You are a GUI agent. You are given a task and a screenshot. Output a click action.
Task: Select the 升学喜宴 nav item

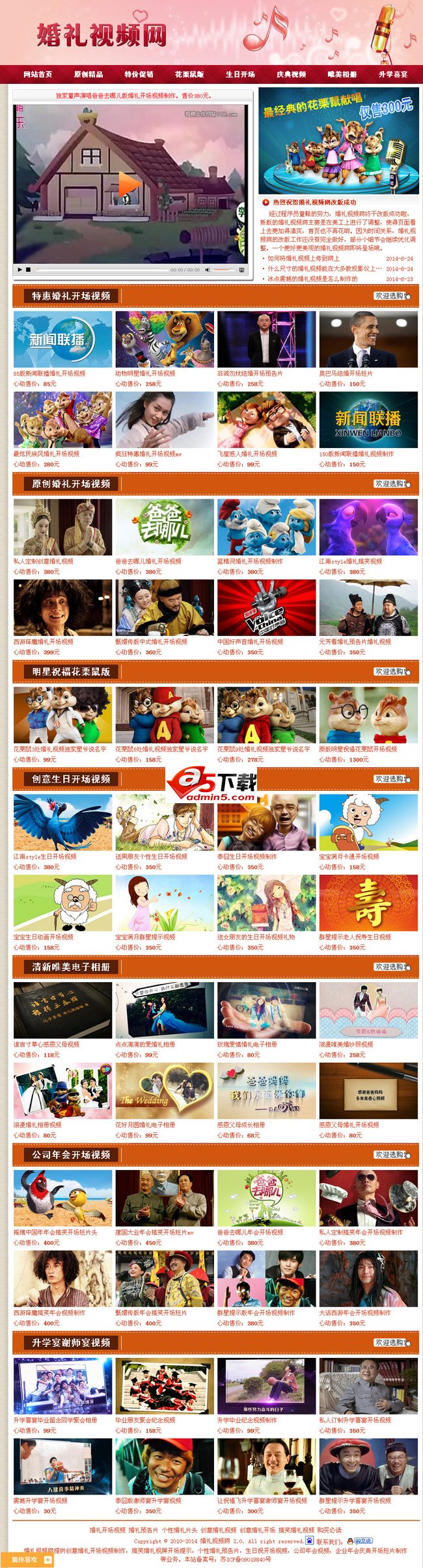tap(393, 75)
